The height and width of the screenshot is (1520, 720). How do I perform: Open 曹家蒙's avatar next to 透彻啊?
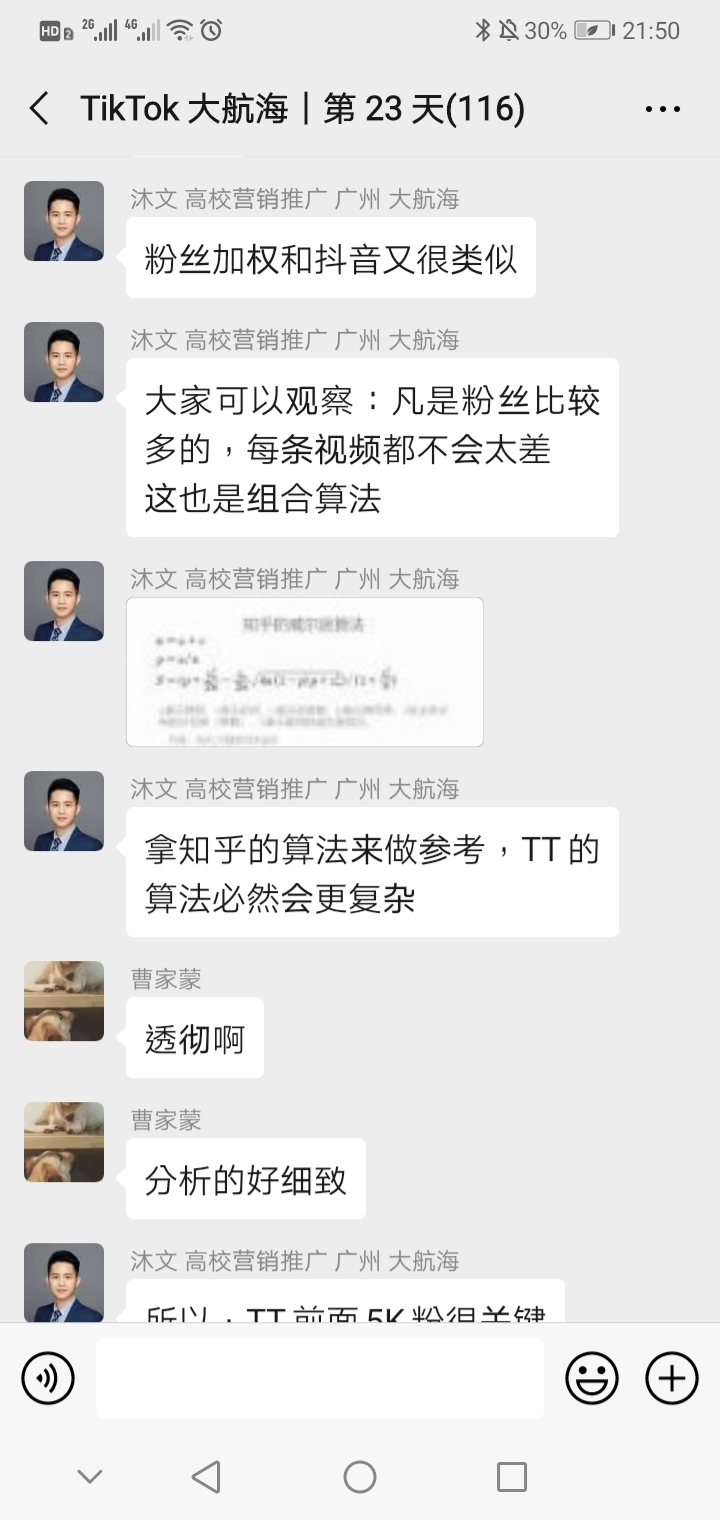[x=64, y=1001]
